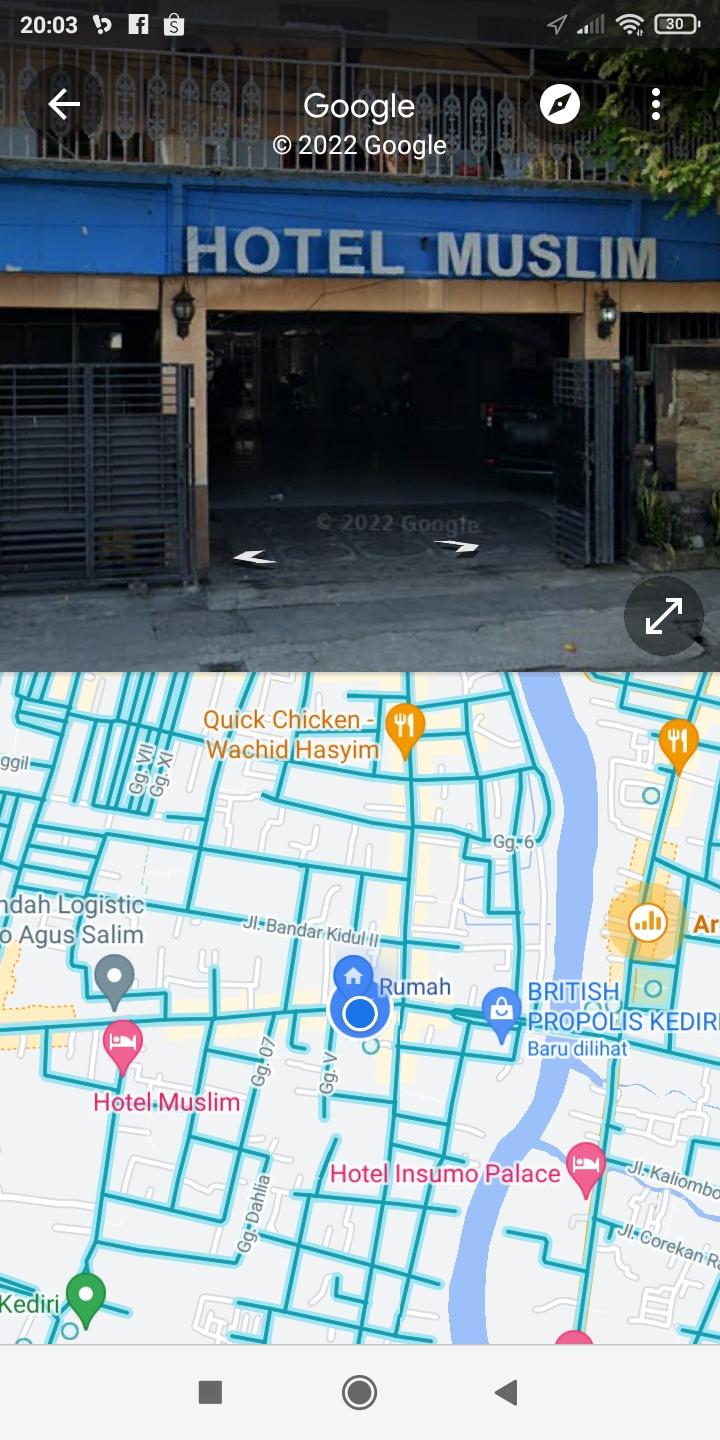Viewport: 720px width, 1440px height.
Task: Tap the BRITISH PROPOLIS KEDIRI shop pin
Action: (x=502, y=1012)
